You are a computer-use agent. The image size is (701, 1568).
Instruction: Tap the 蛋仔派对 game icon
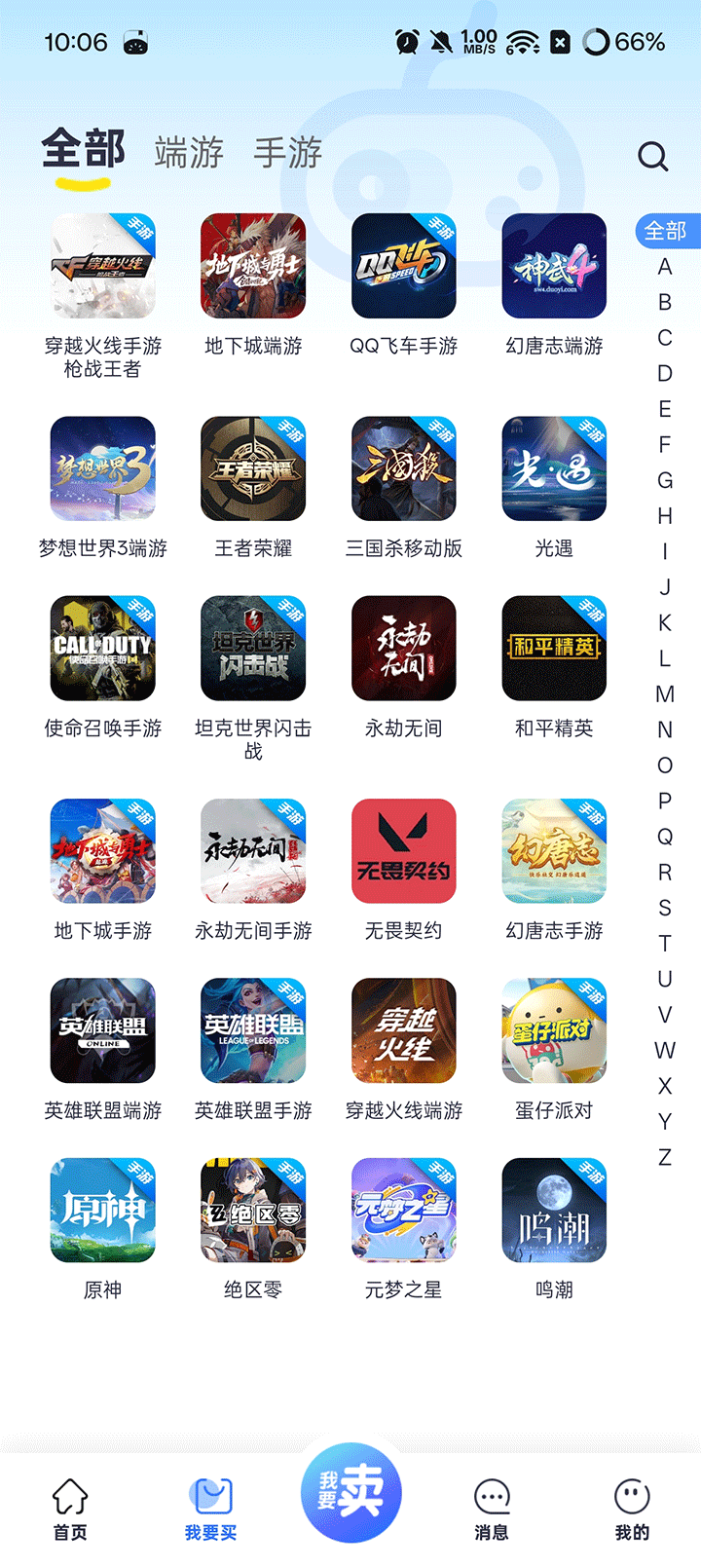pos(553,1029)
